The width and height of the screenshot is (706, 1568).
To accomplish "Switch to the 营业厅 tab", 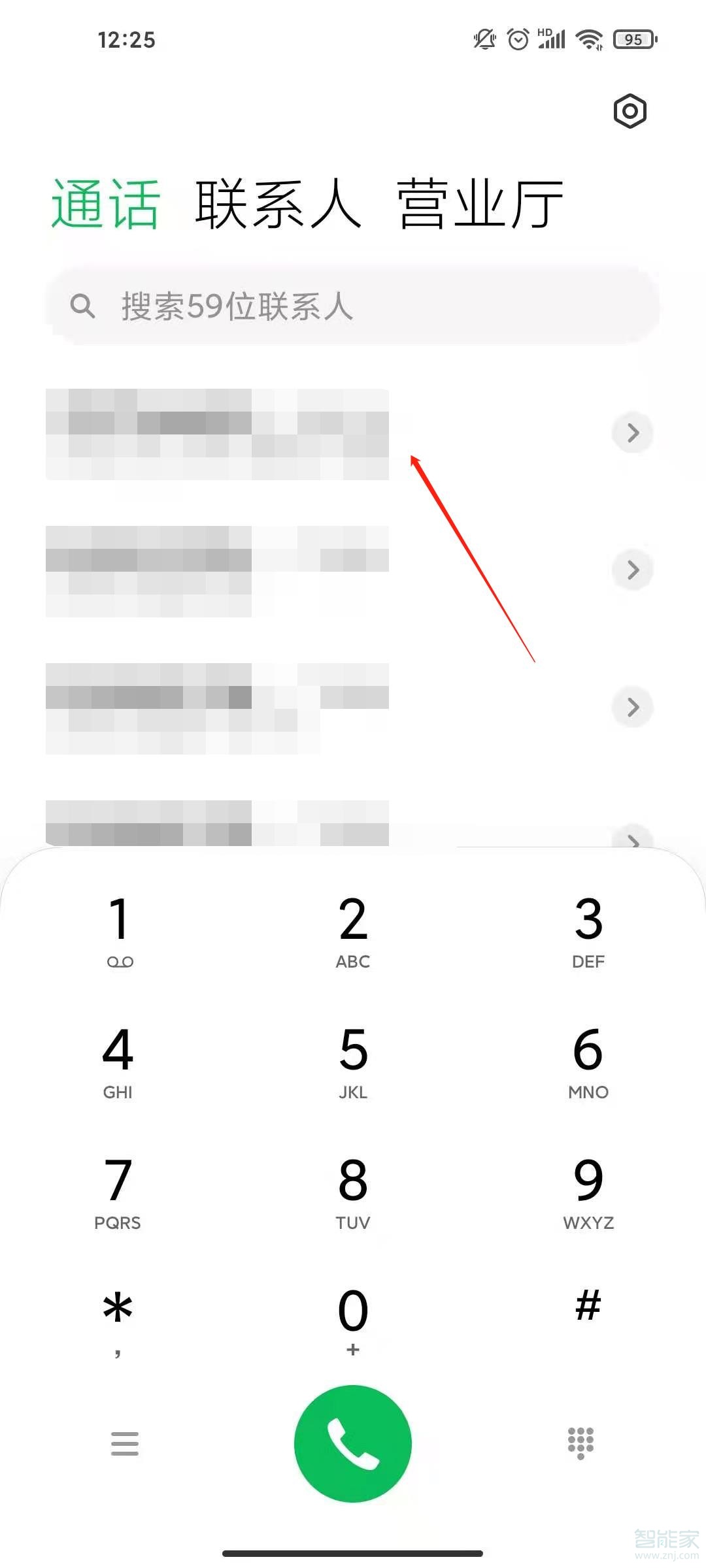I will 480,204.
